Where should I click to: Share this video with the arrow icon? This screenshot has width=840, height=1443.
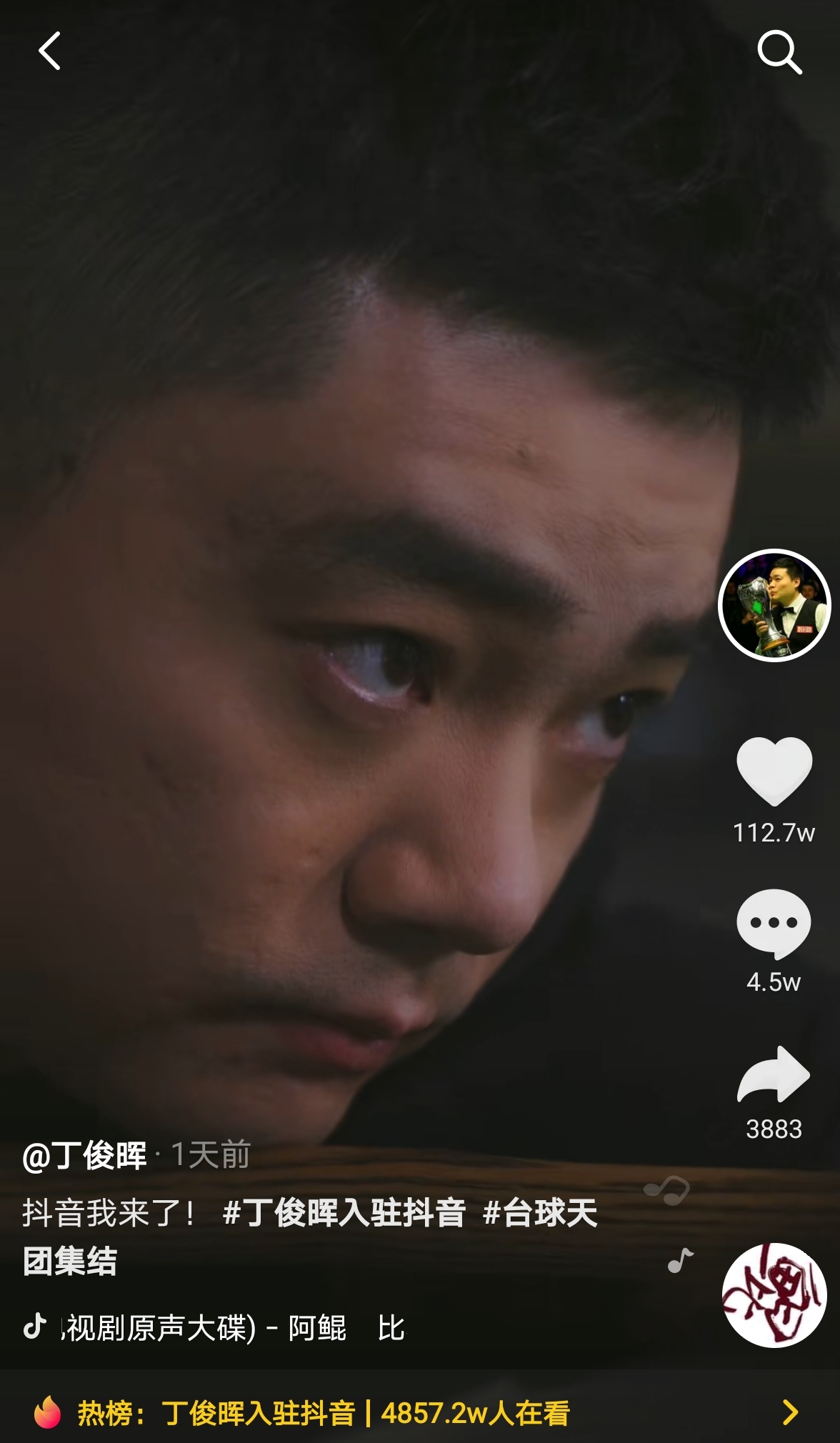point(774,1074)
